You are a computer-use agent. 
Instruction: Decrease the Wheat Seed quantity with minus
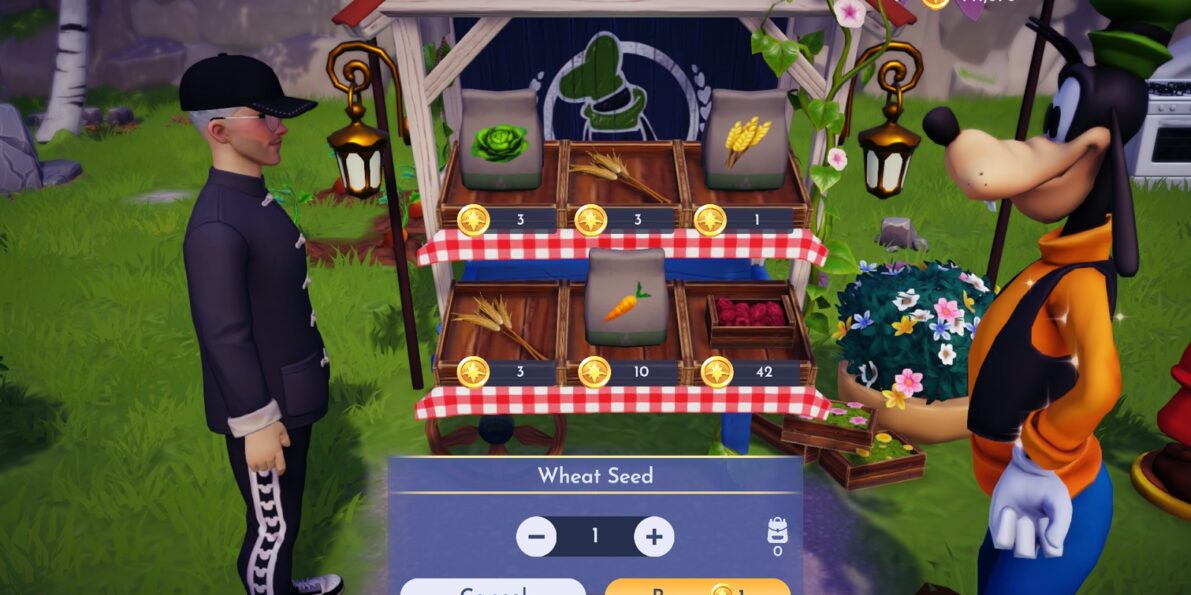(536, 537)
